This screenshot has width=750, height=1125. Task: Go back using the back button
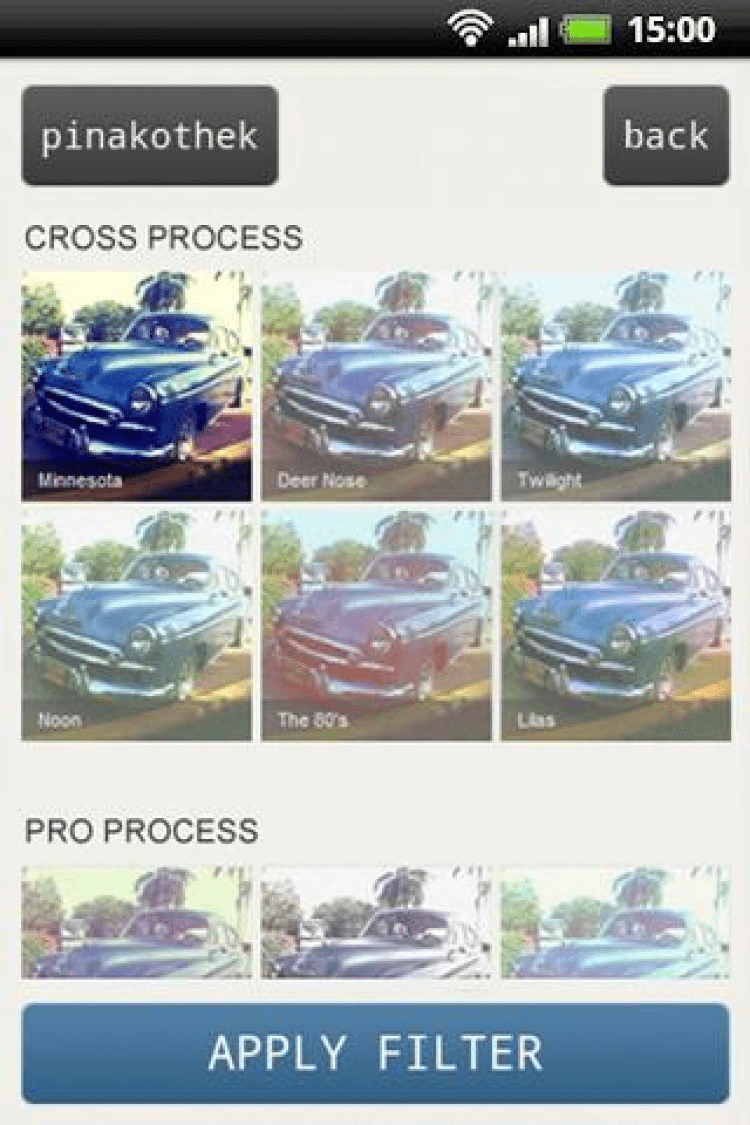(x=666, y=136)
